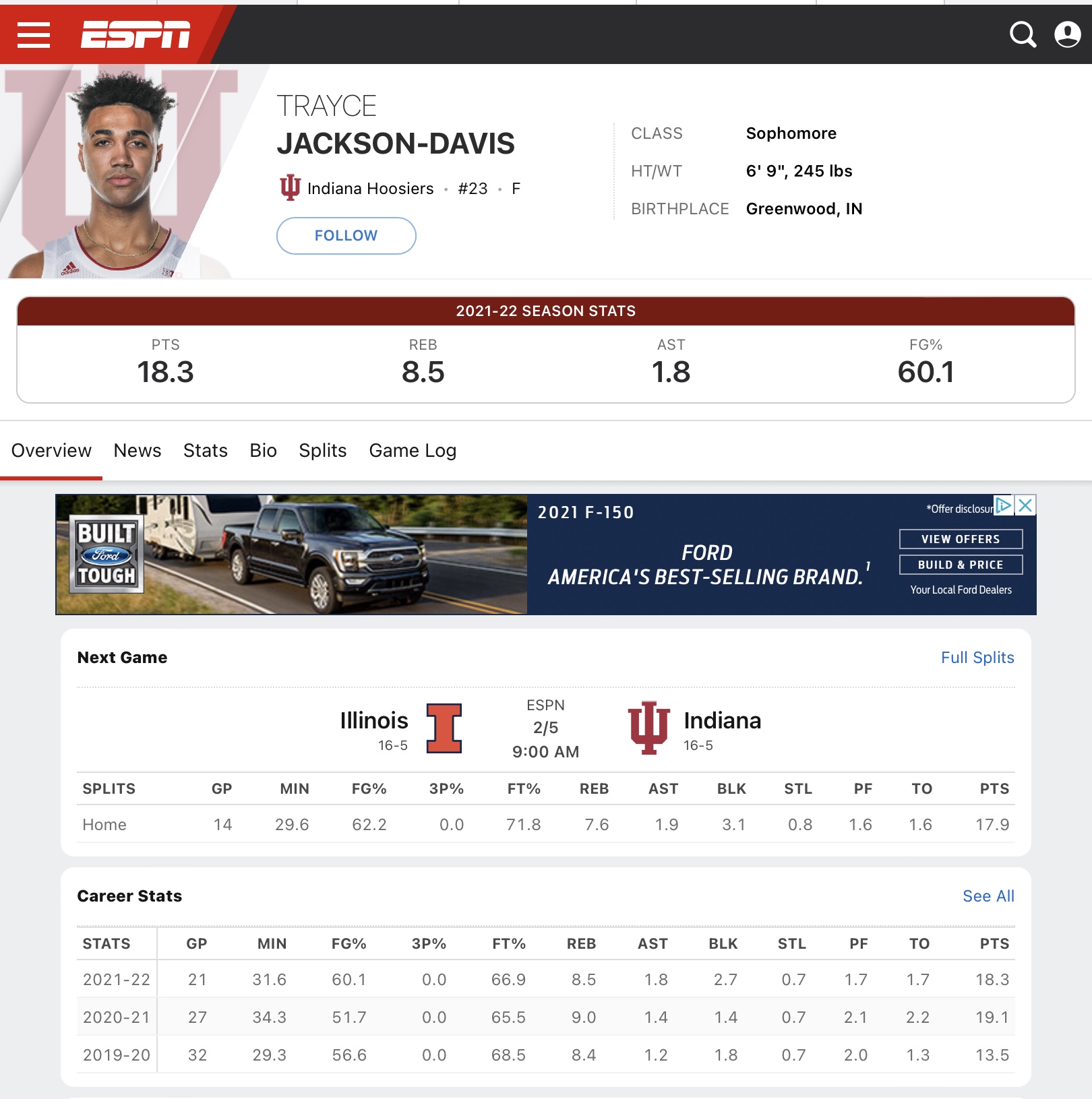Go to the ESPN home page
The width and height of the screenshot is (1092, 1099).
pyautogui.click(x=135, y=34)
